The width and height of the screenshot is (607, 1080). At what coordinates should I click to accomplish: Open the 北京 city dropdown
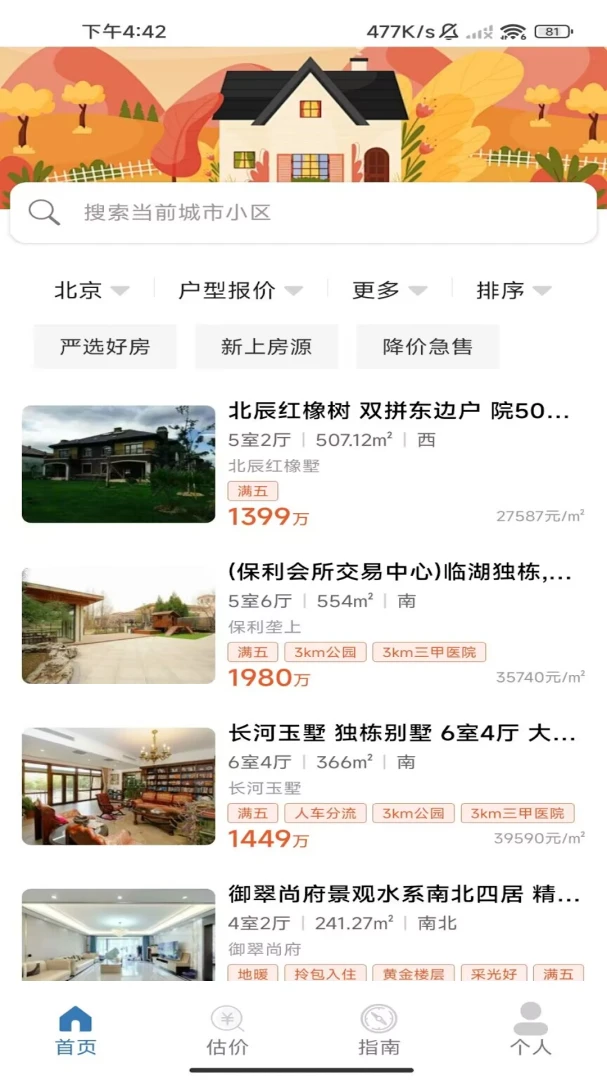coord(92,291)
